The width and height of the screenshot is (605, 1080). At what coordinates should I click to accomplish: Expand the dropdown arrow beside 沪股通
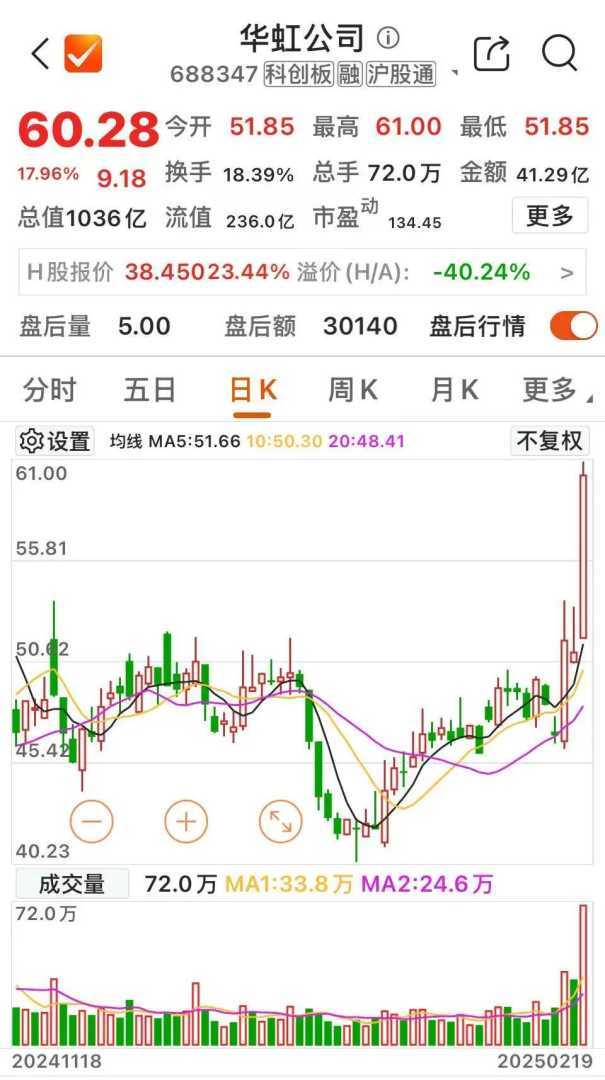point(456,74)
